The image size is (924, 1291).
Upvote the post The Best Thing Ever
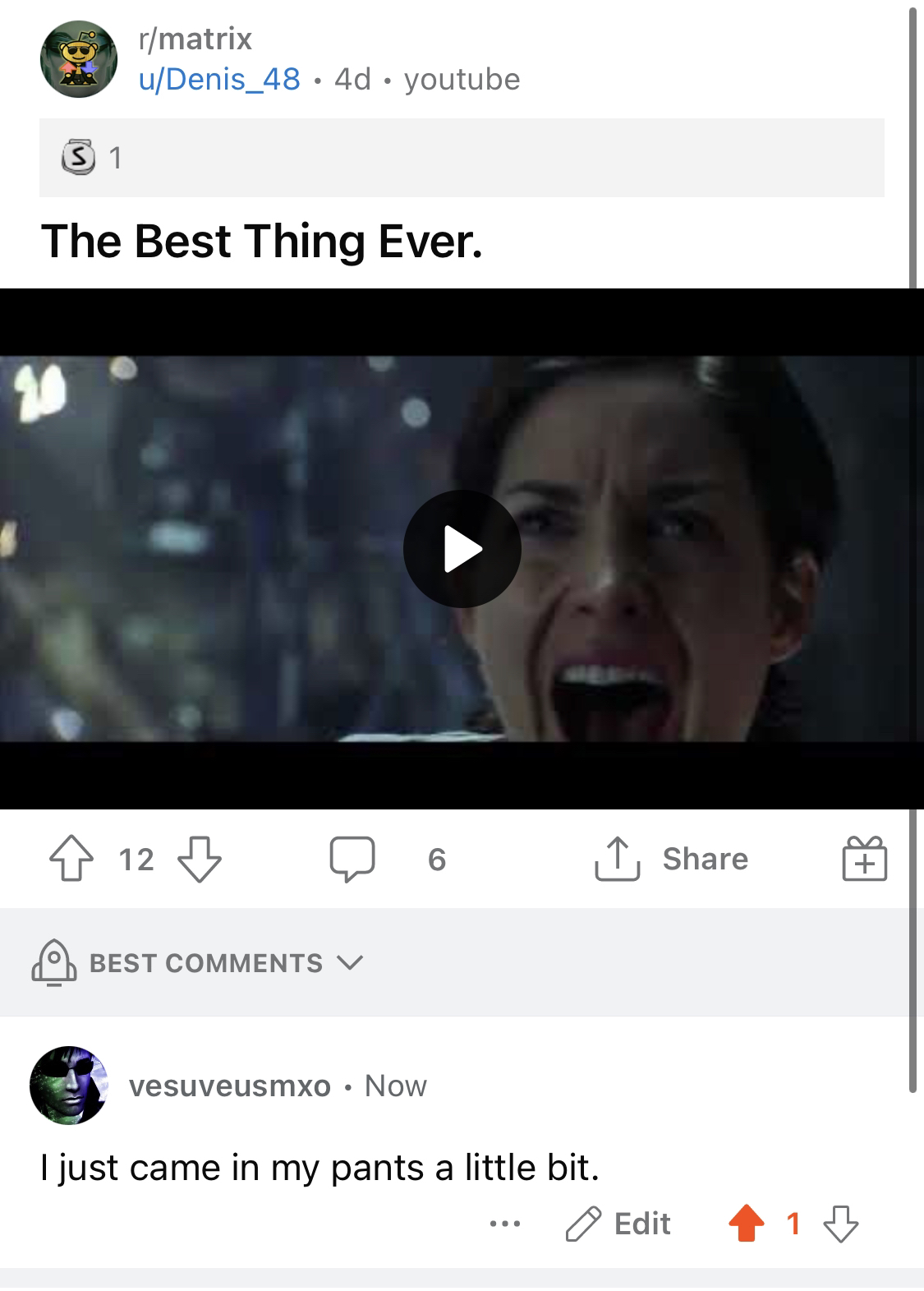point(71,859)
